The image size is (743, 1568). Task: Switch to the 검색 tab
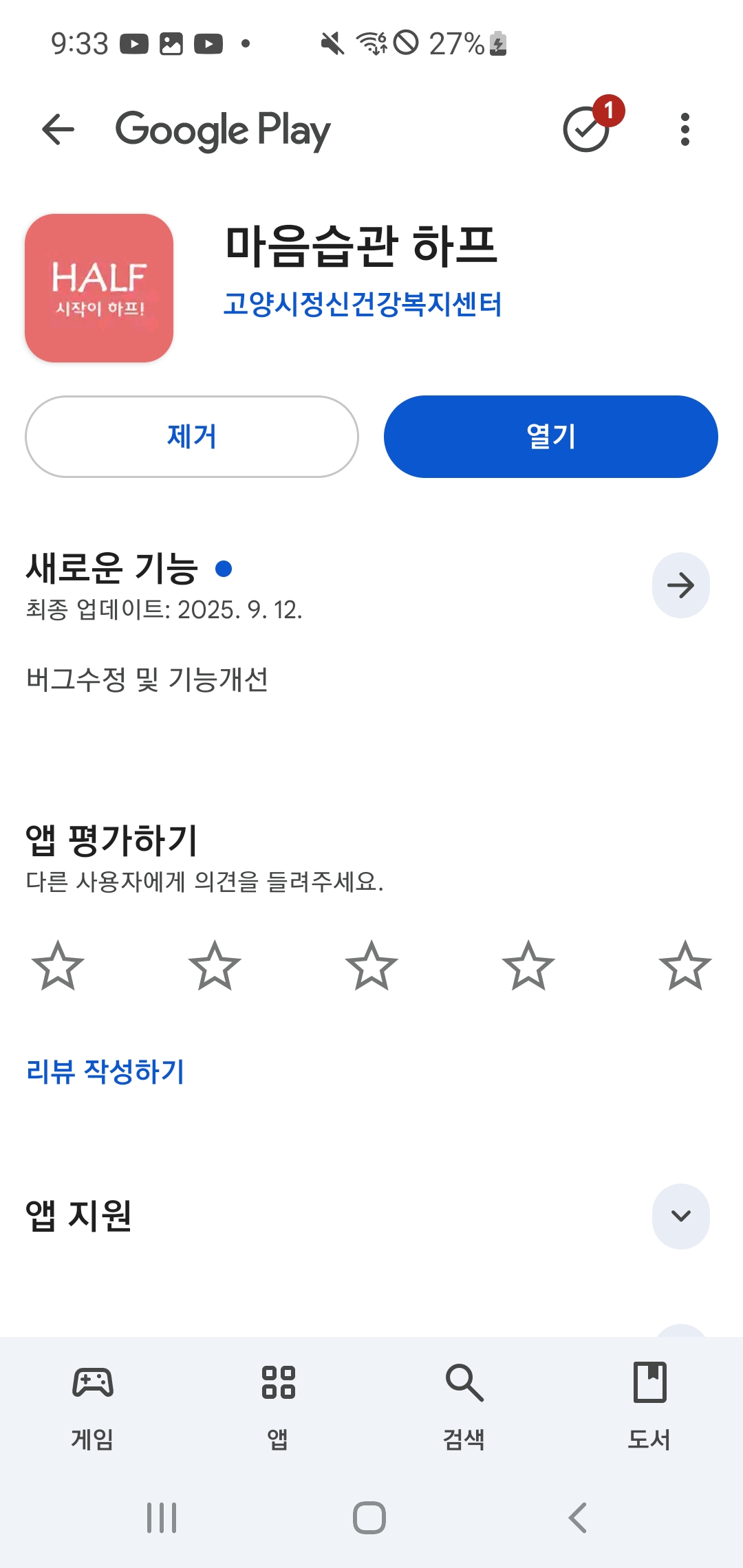point(464,1403)
